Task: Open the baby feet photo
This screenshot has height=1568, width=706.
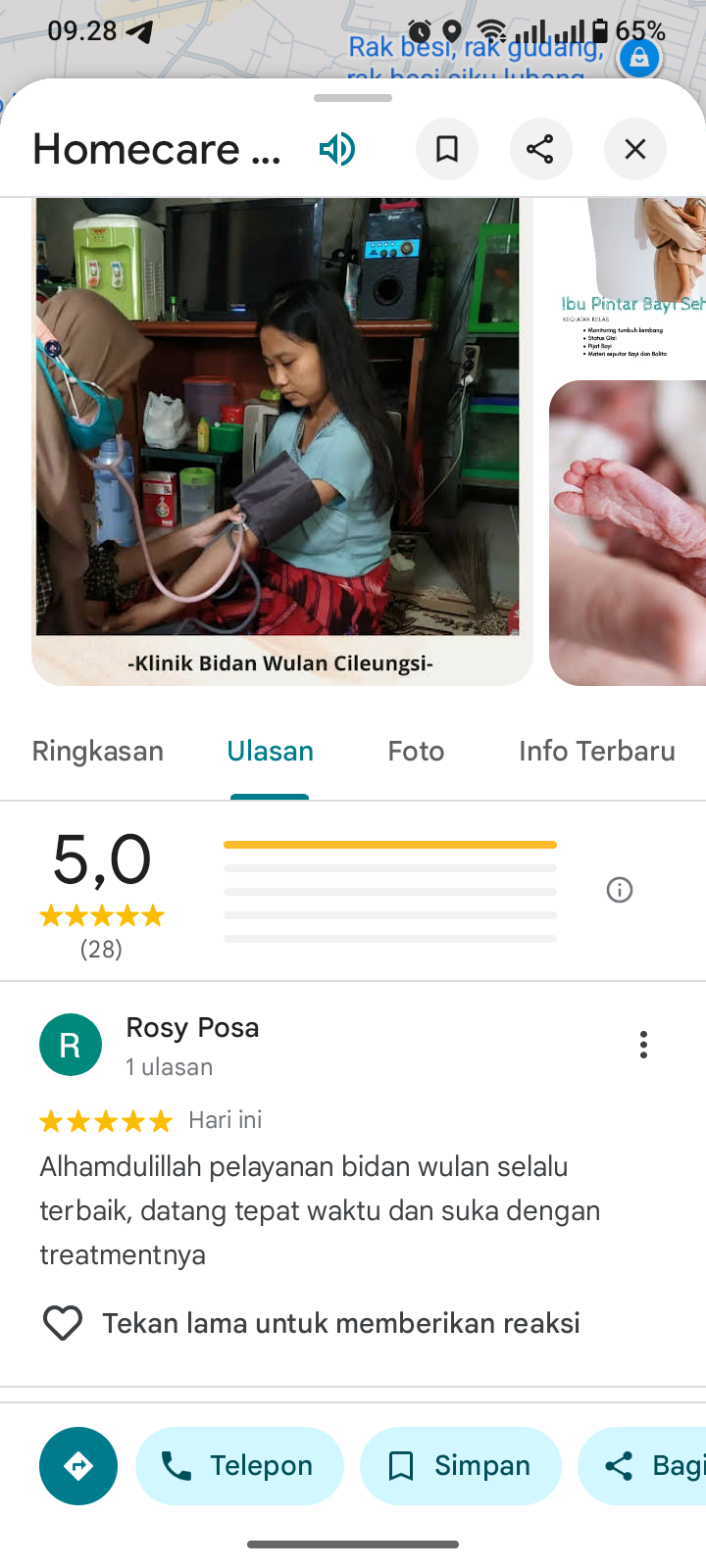Action: (628, 532)
